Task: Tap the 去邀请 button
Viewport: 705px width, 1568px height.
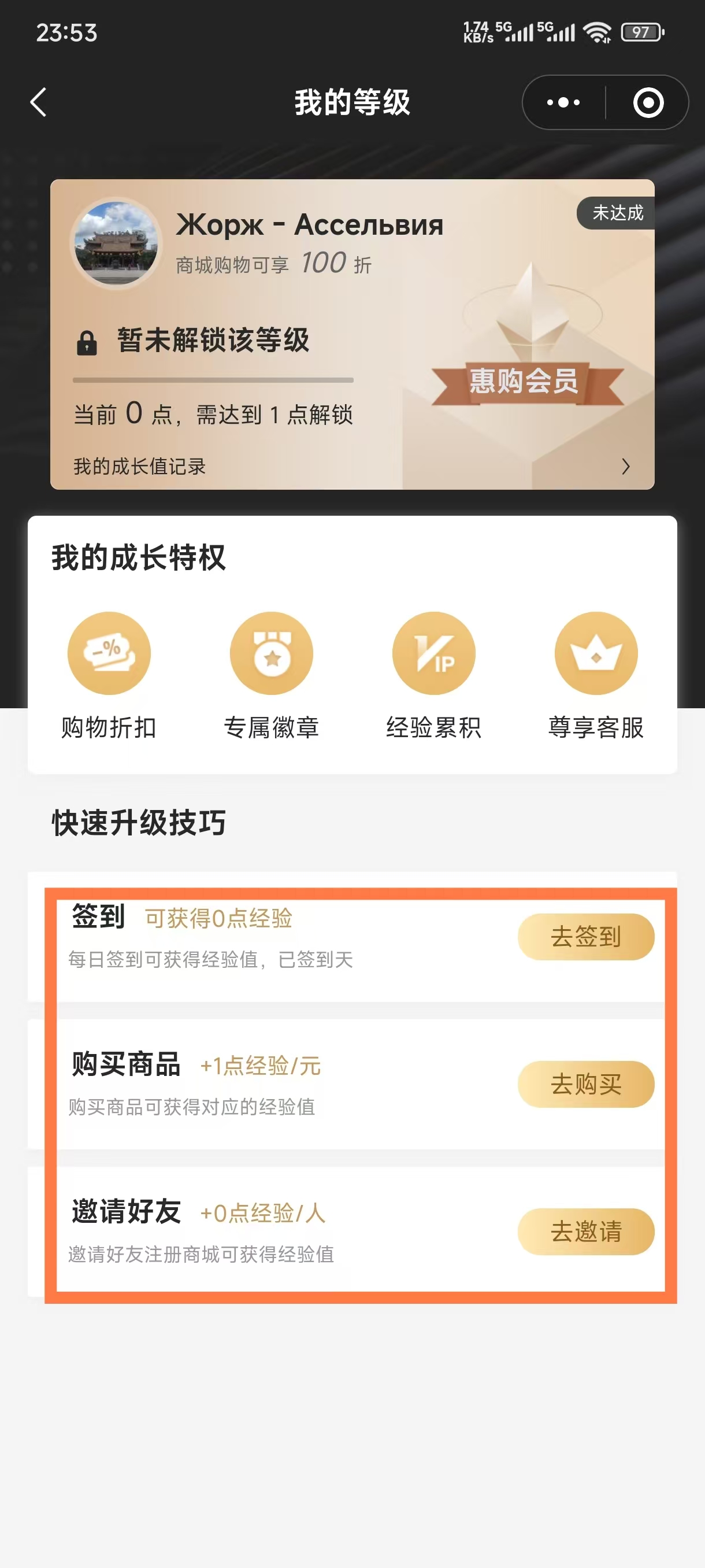Action: [x=585, y=1232]
